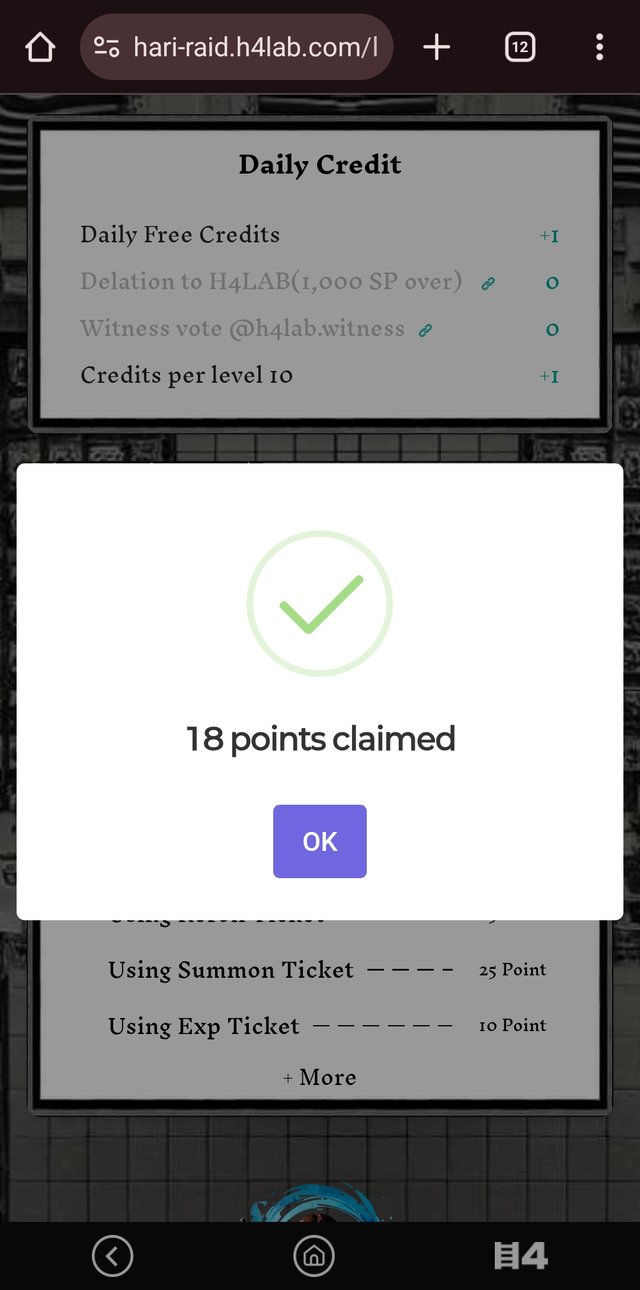Go to the game home screen
Screen dimensions: 640x1290
coord(314,1256)
